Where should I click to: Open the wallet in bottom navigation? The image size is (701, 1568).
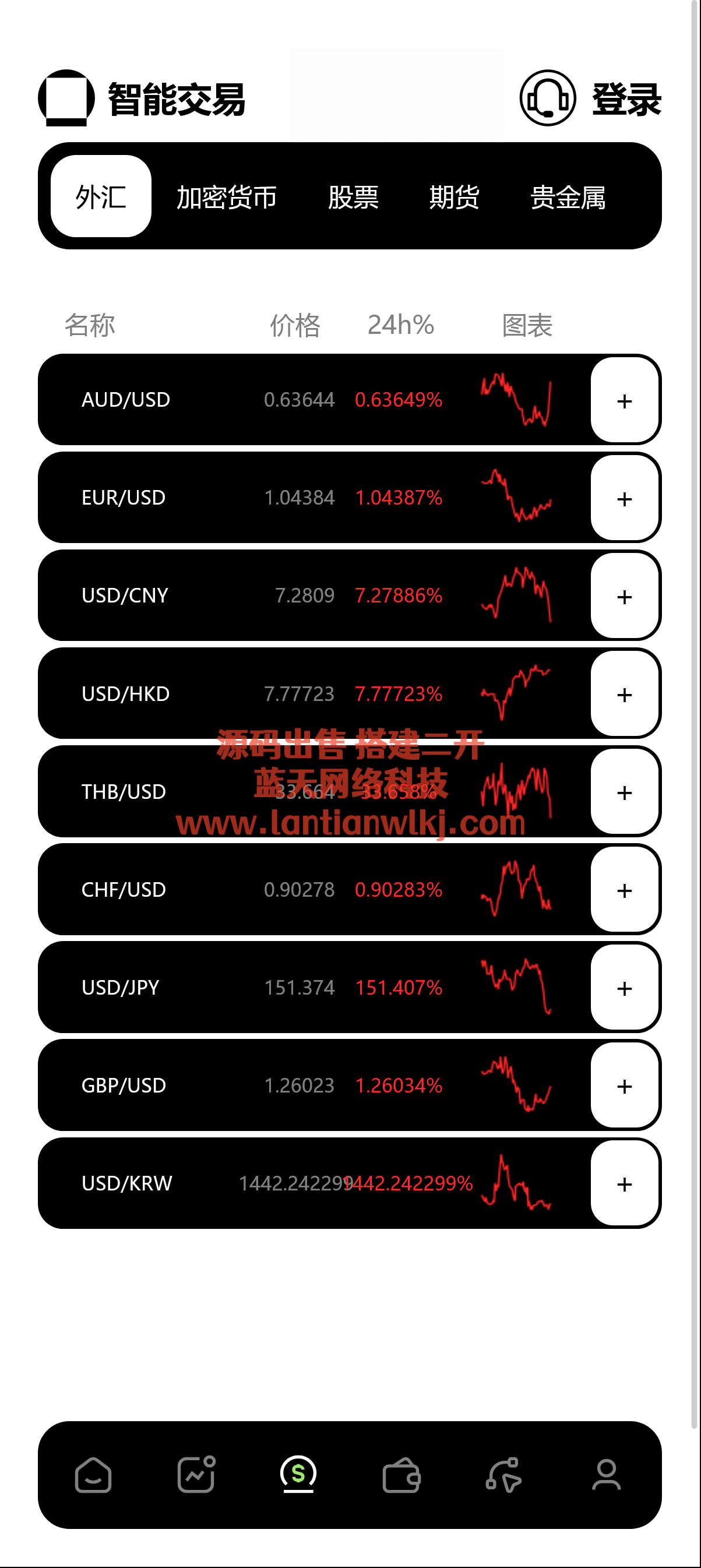point(401,1475)
